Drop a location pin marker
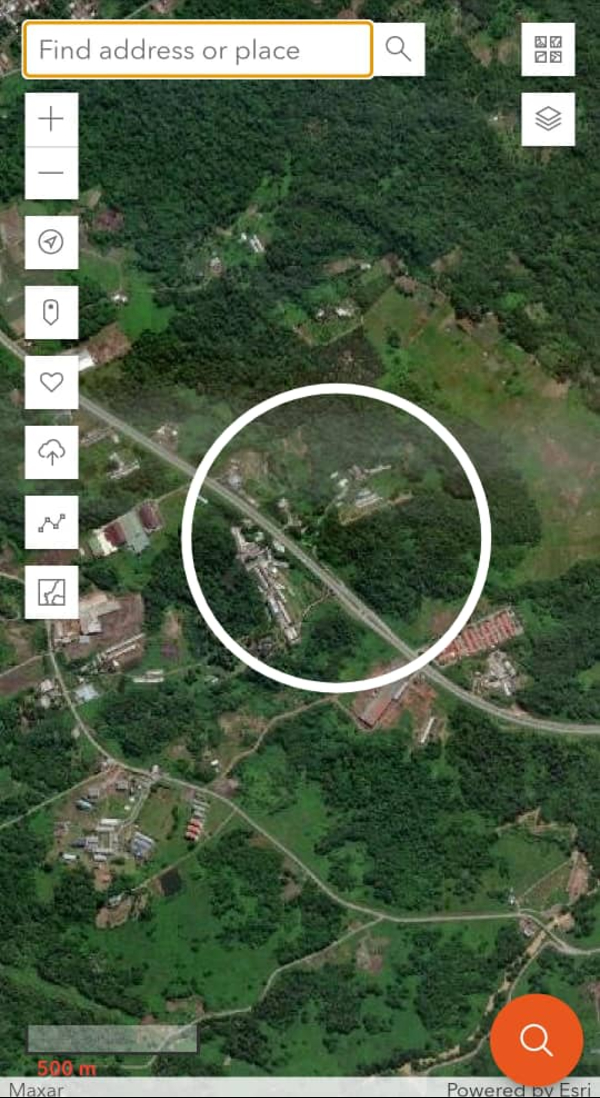600x1098 pixels. [51, 313]
